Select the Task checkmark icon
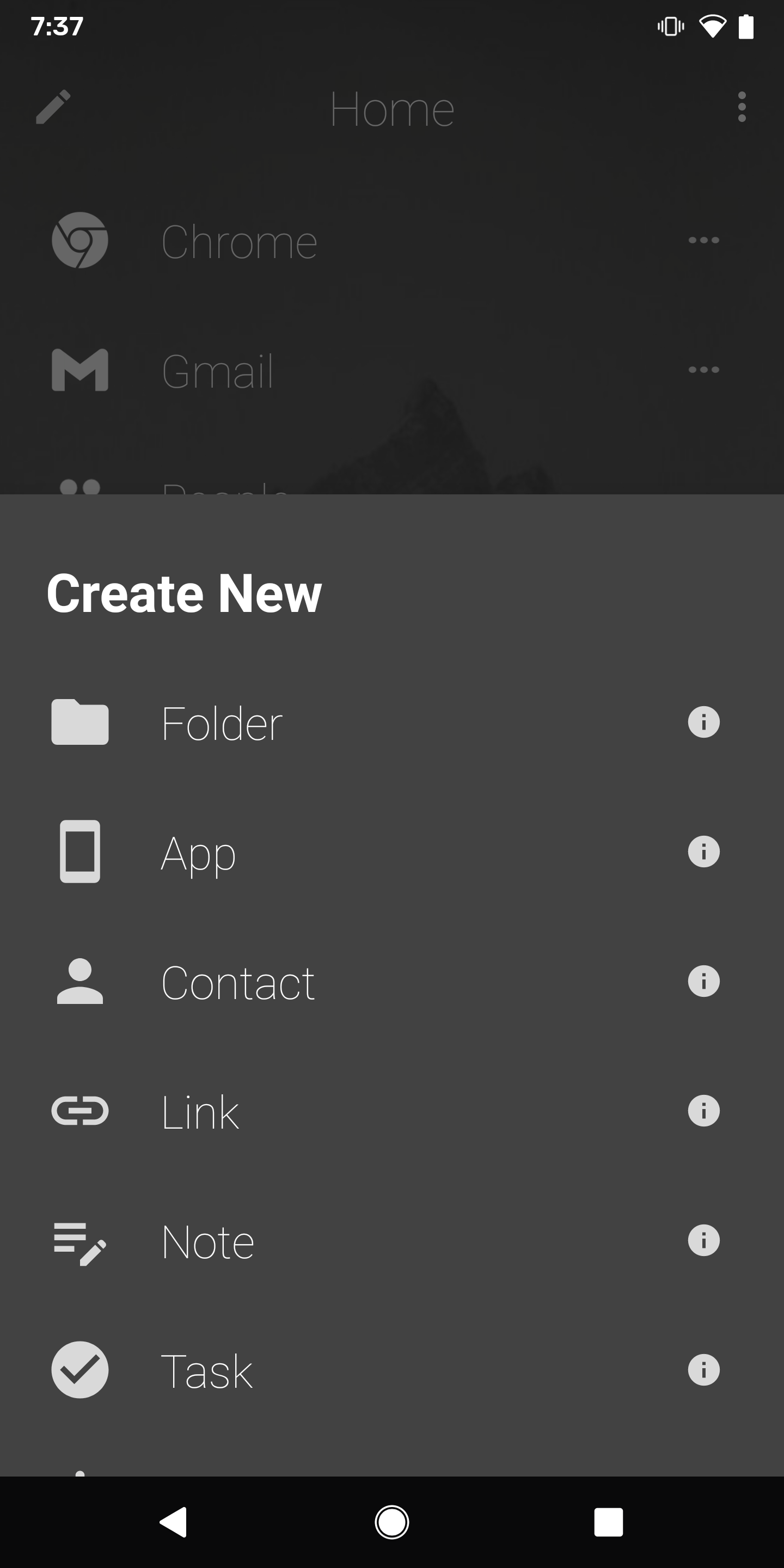 coord(79,1370)
